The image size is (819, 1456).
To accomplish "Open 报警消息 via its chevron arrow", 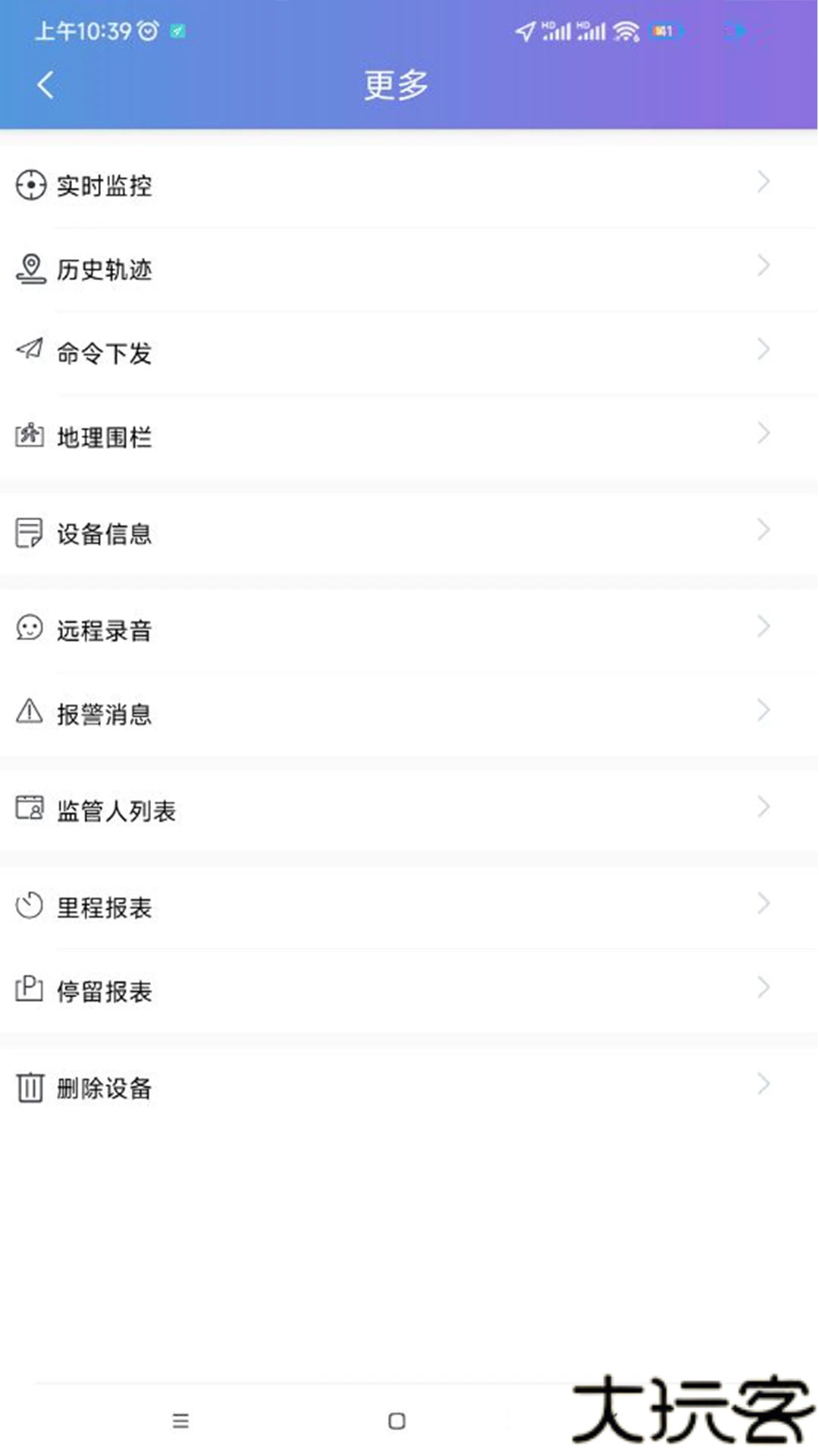I will [x=763, y=710].
